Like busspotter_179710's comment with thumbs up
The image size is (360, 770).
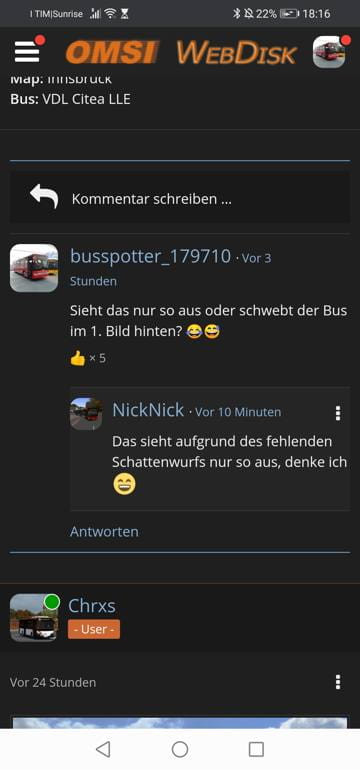click(78, 359)
